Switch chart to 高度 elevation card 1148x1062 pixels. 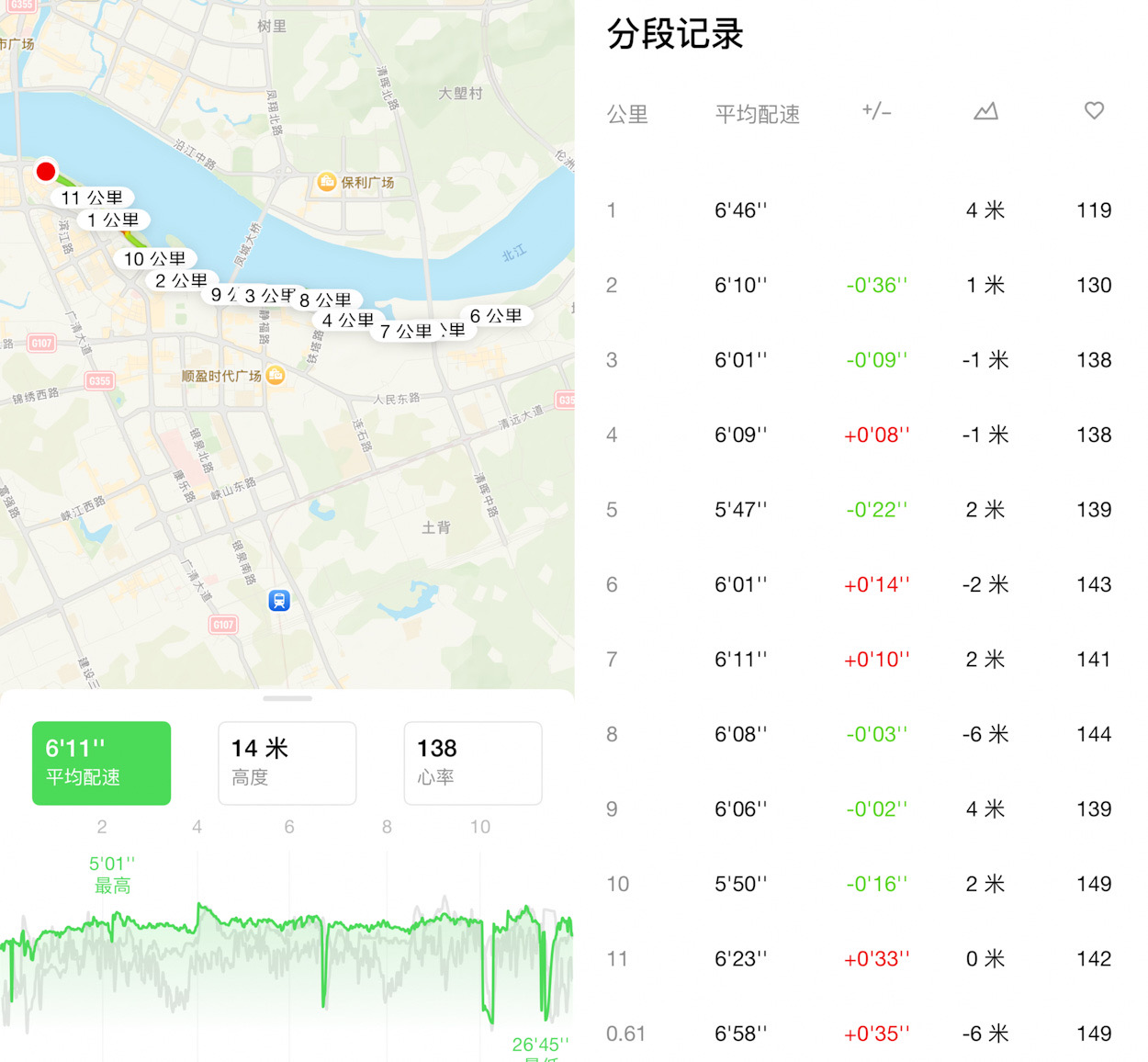[x=287, y=763]
